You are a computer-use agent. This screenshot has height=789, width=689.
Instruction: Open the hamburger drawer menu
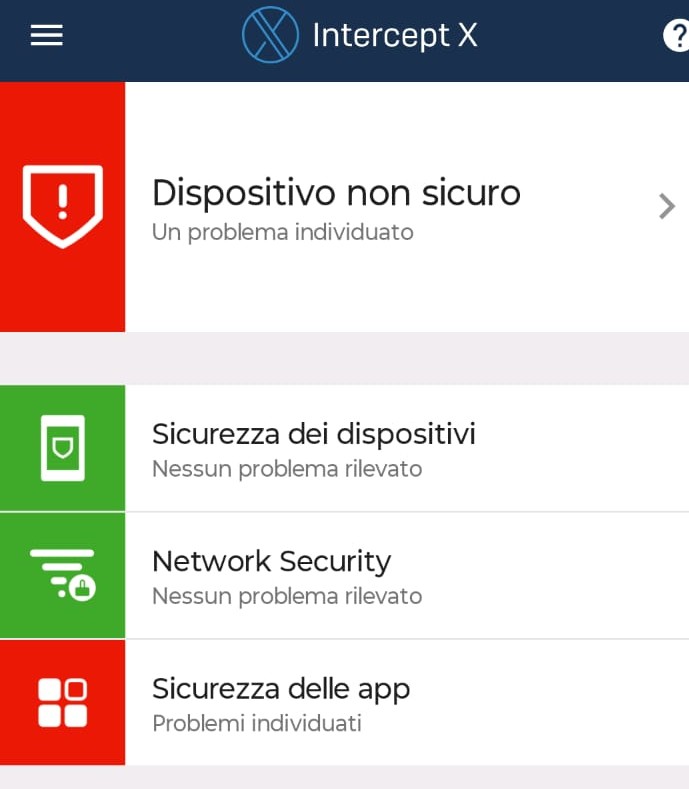tap(46, 35)
